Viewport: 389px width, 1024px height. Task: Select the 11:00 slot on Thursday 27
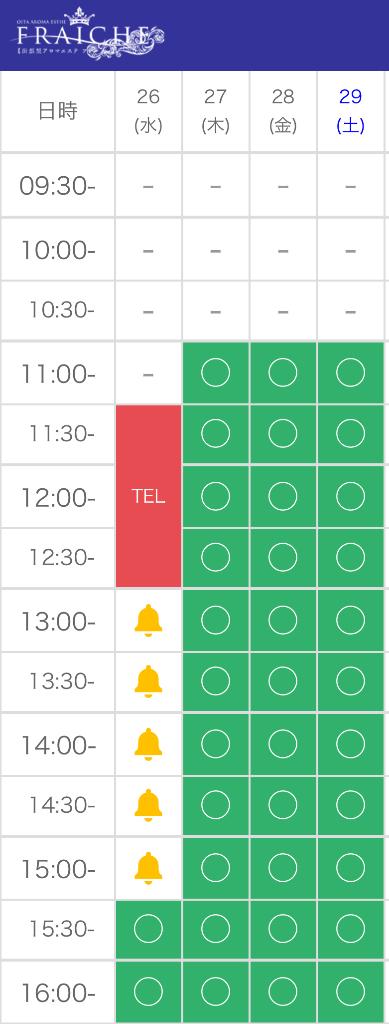(x=215, y=373)
